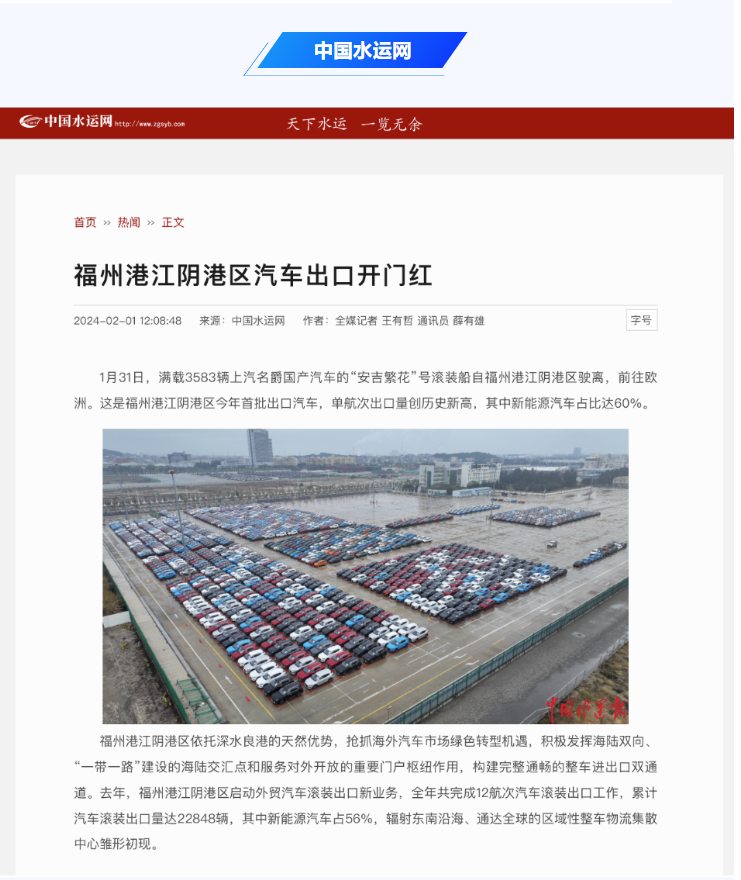Open the 中国水运网 site logo link
The width and height of the screenshot is (741, 880).
pos(66,122)
